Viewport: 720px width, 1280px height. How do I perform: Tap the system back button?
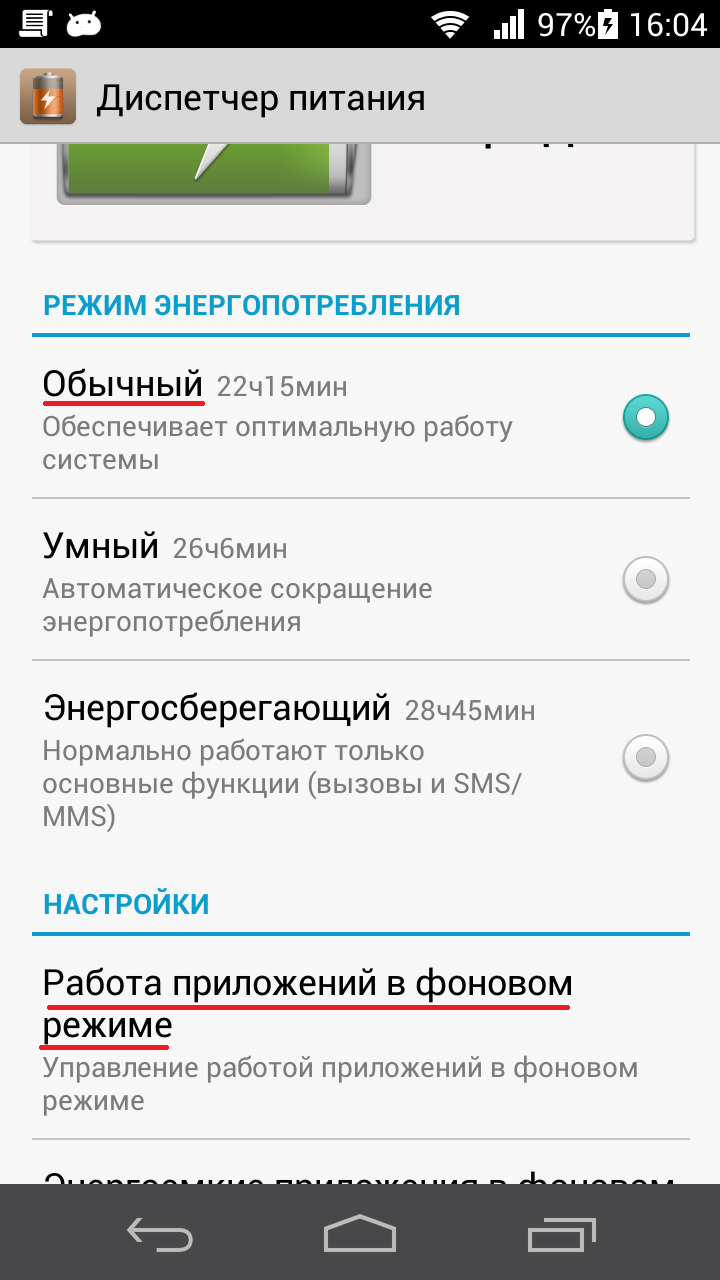click(x=160, y=1233)
